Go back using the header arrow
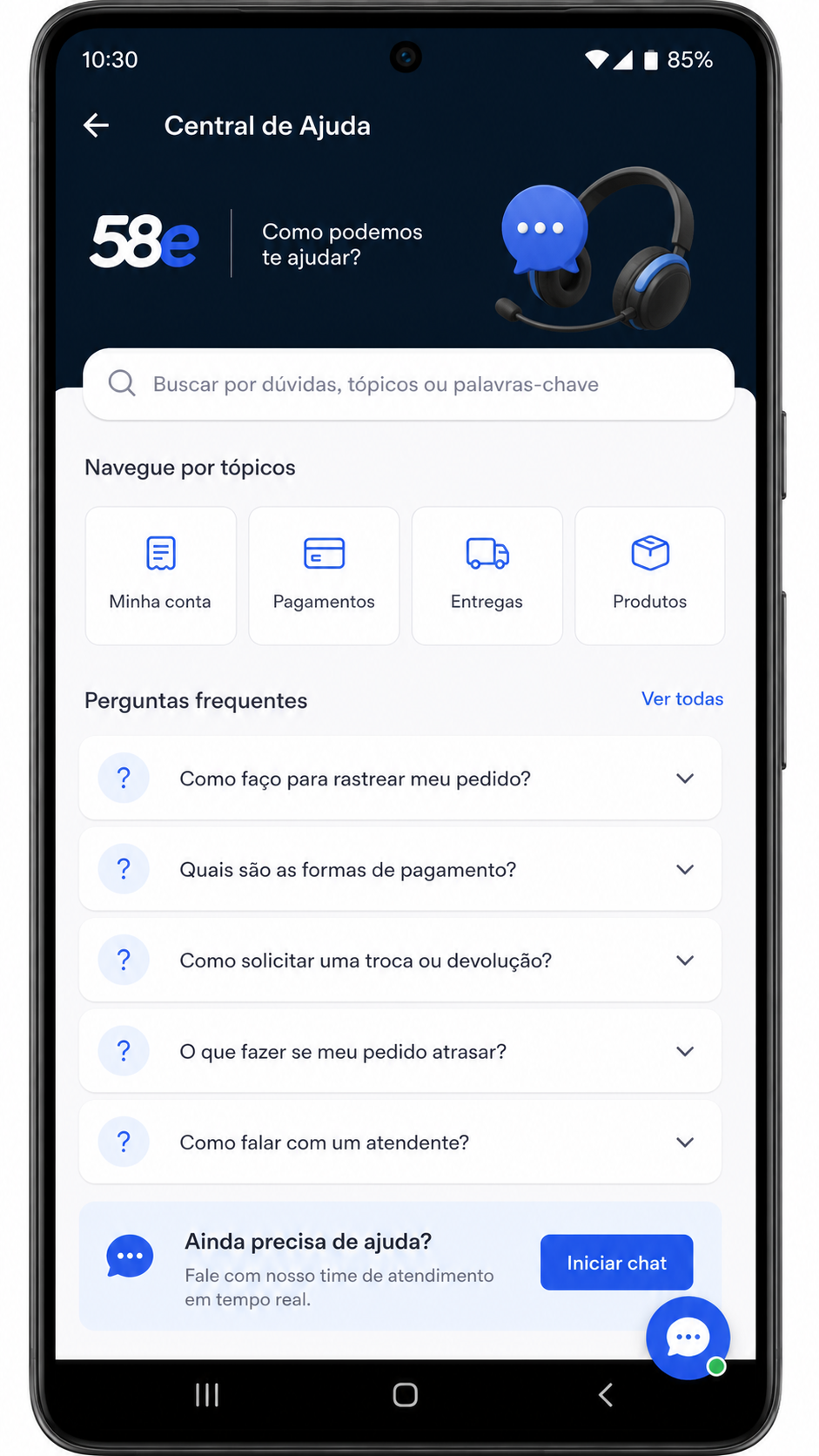Viewport: 819px width, 1456px height. pos(96,125)
